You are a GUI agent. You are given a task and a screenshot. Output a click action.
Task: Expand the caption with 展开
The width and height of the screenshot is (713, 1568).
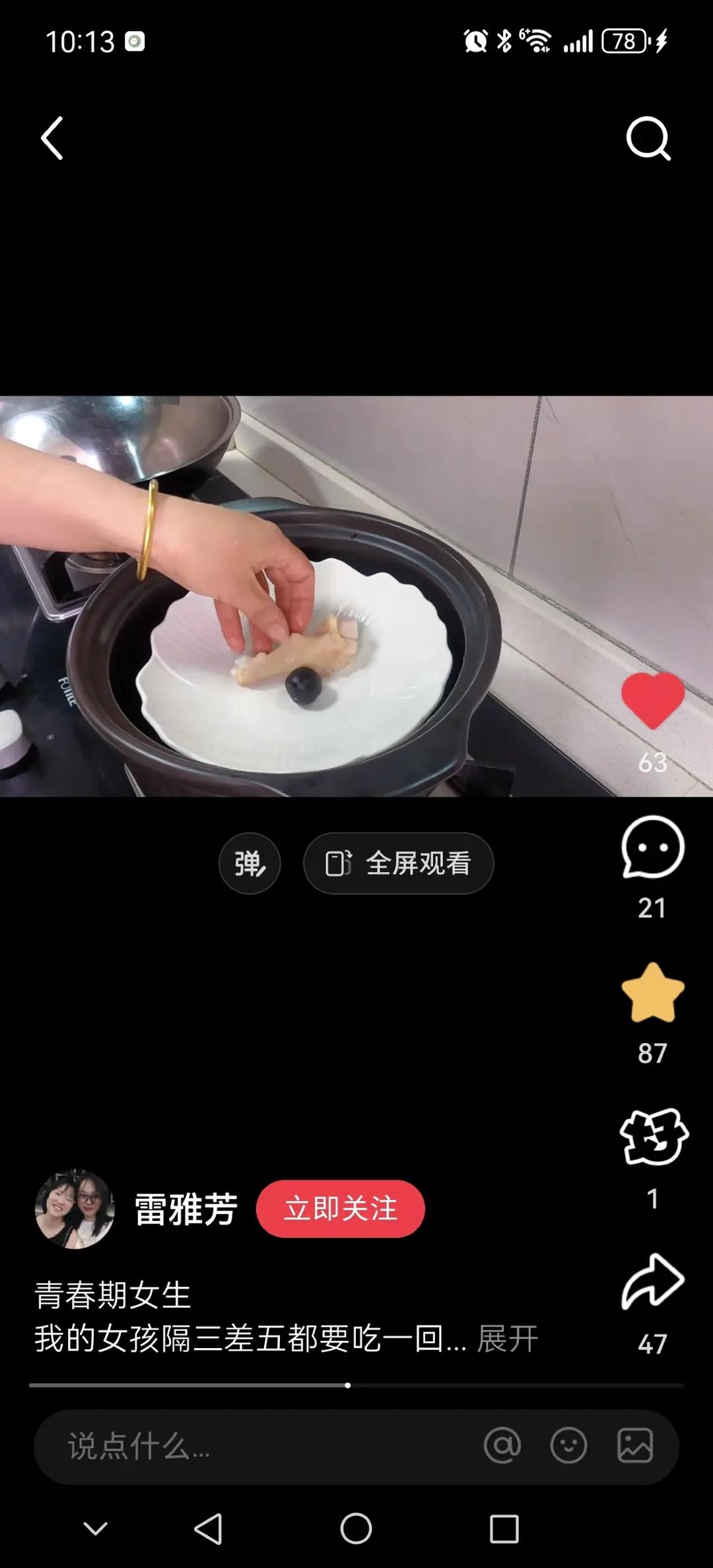(x=507, y=1339)
